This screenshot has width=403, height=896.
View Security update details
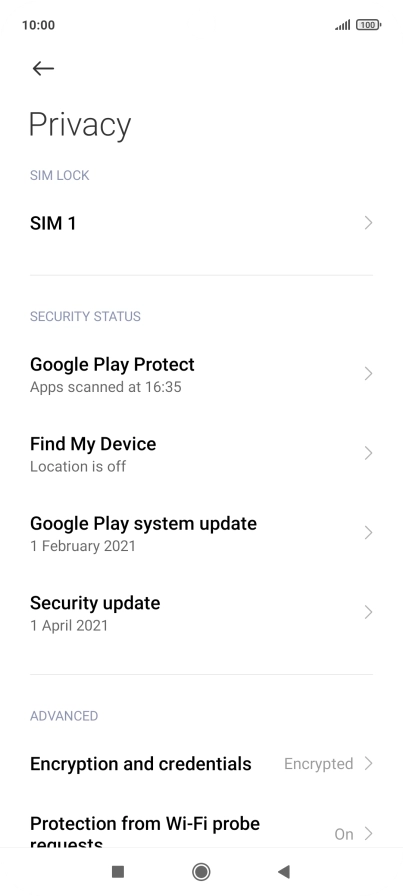tap(201, 613)
